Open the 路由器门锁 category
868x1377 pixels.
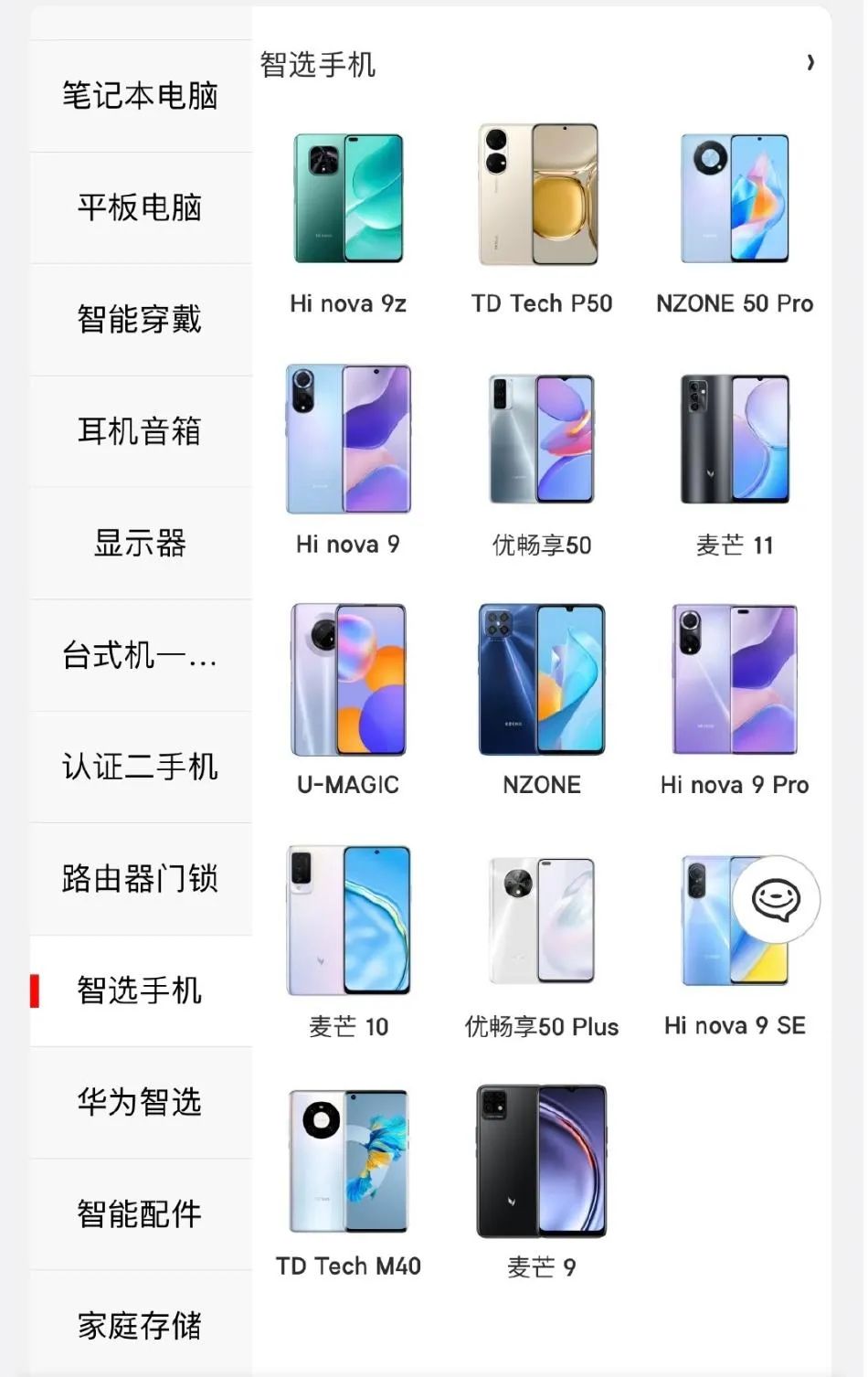click(x=139, y=879)
